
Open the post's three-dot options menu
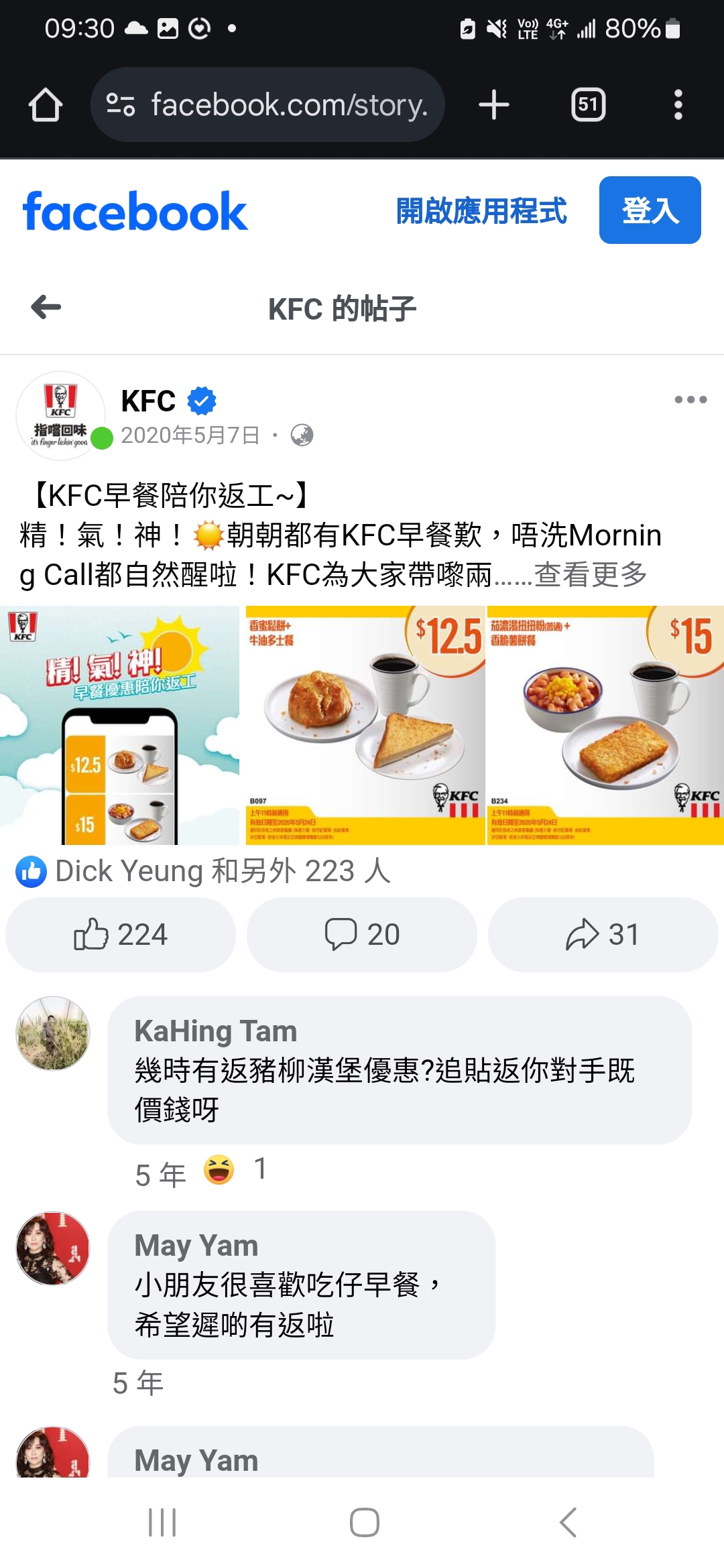(x=690, y=400)
